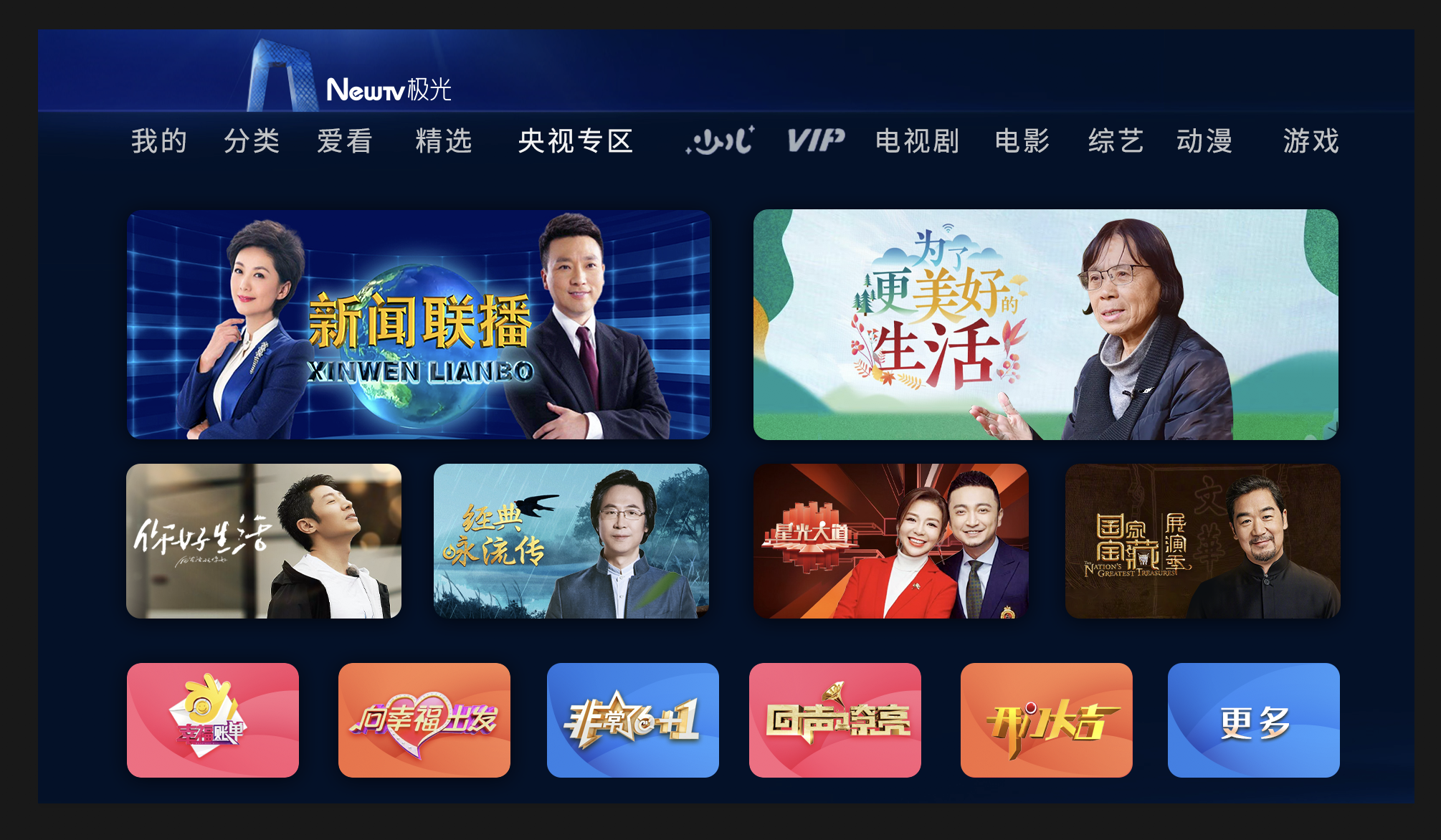Viewport: 1441px width, 840px height.
Task: Switch to the 爱看 tab
Action: click(x=345, y=141)
